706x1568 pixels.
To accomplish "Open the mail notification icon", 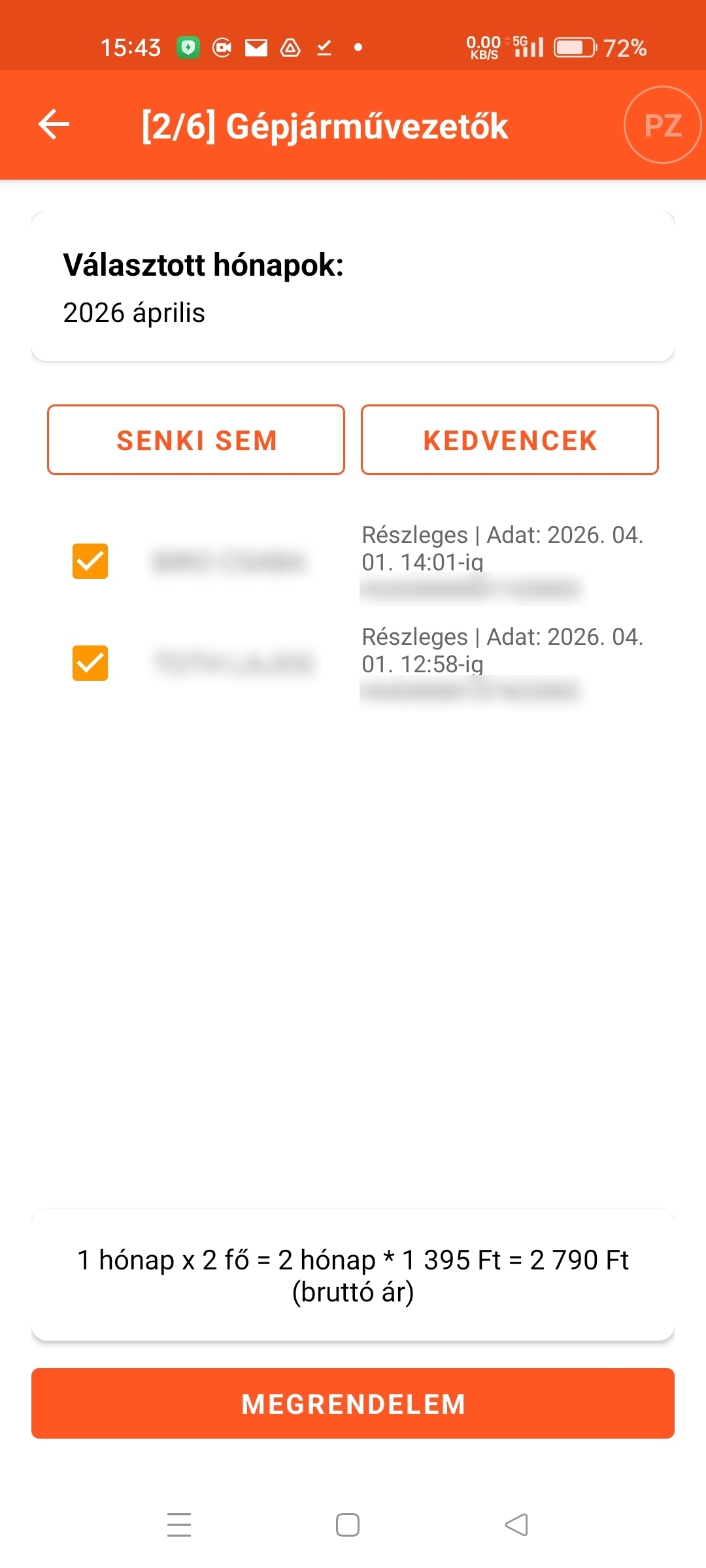I will [x=256, y=46].
